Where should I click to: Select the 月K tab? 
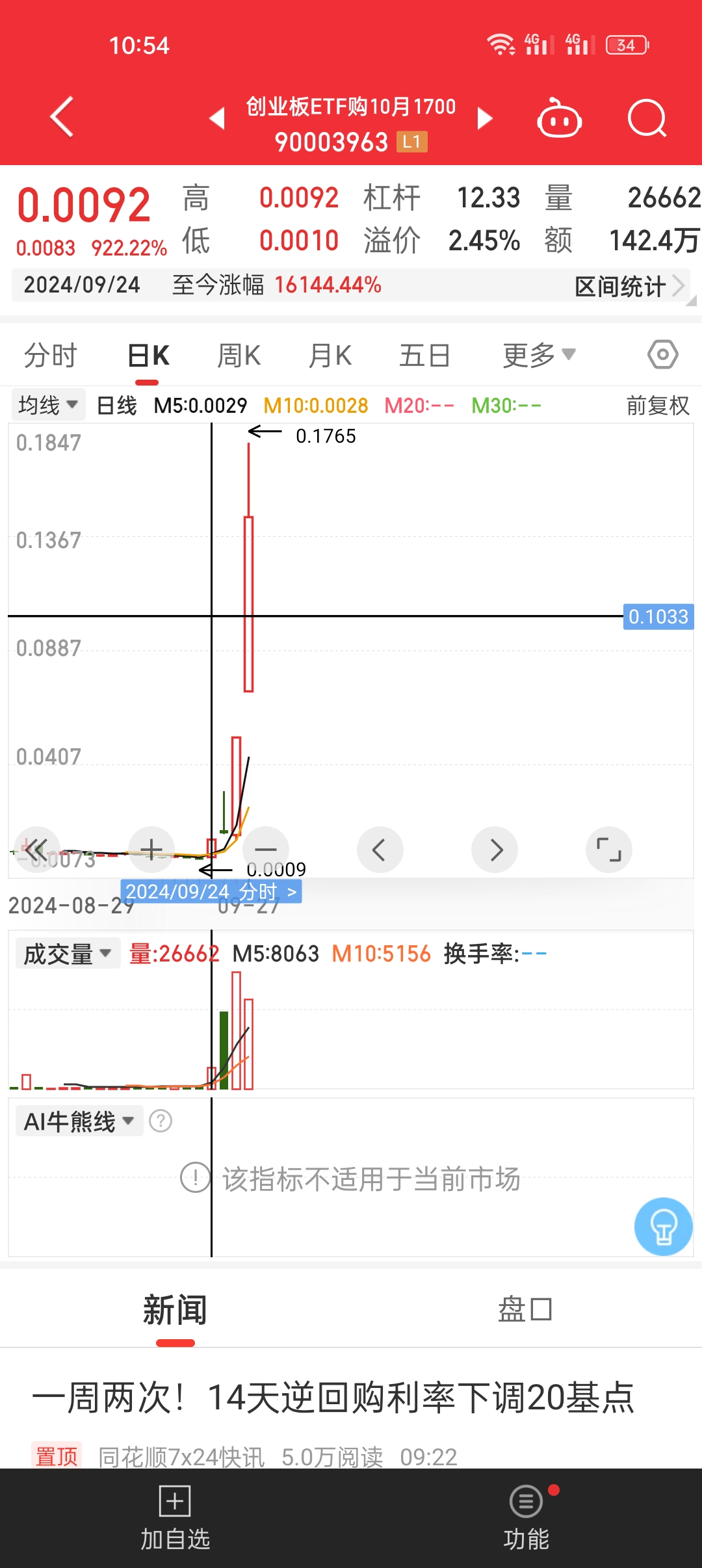(x=330, y=356)
